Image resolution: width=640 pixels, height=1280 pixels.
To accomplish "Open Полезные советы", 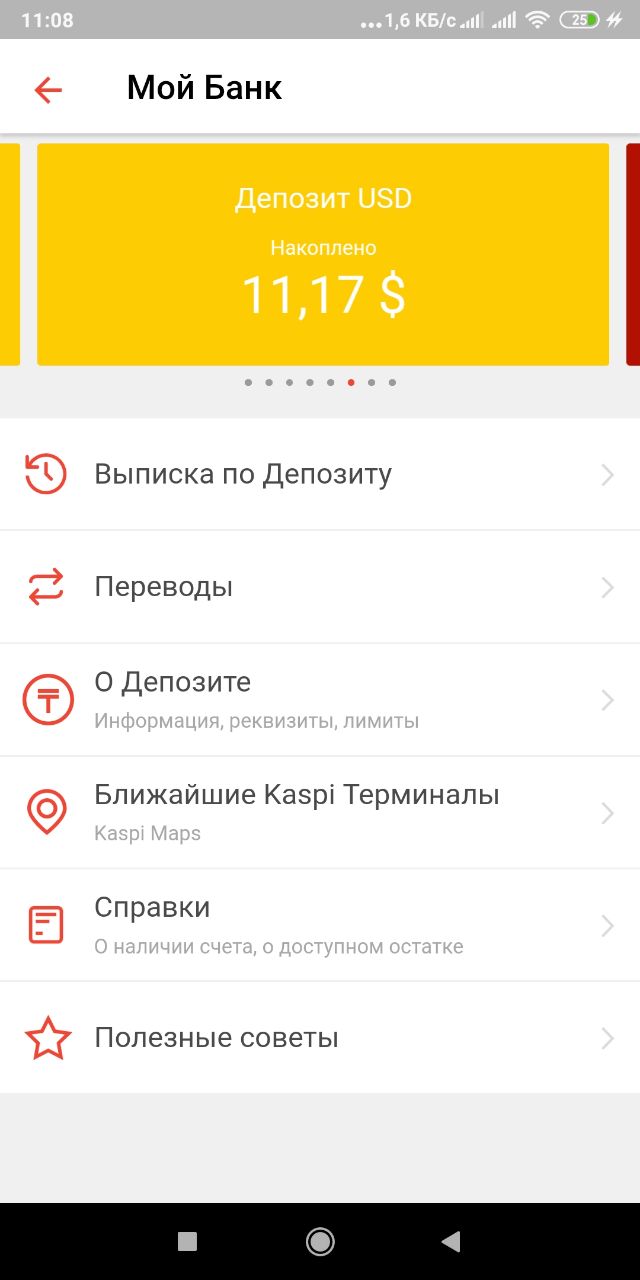I will point(320,1038).
